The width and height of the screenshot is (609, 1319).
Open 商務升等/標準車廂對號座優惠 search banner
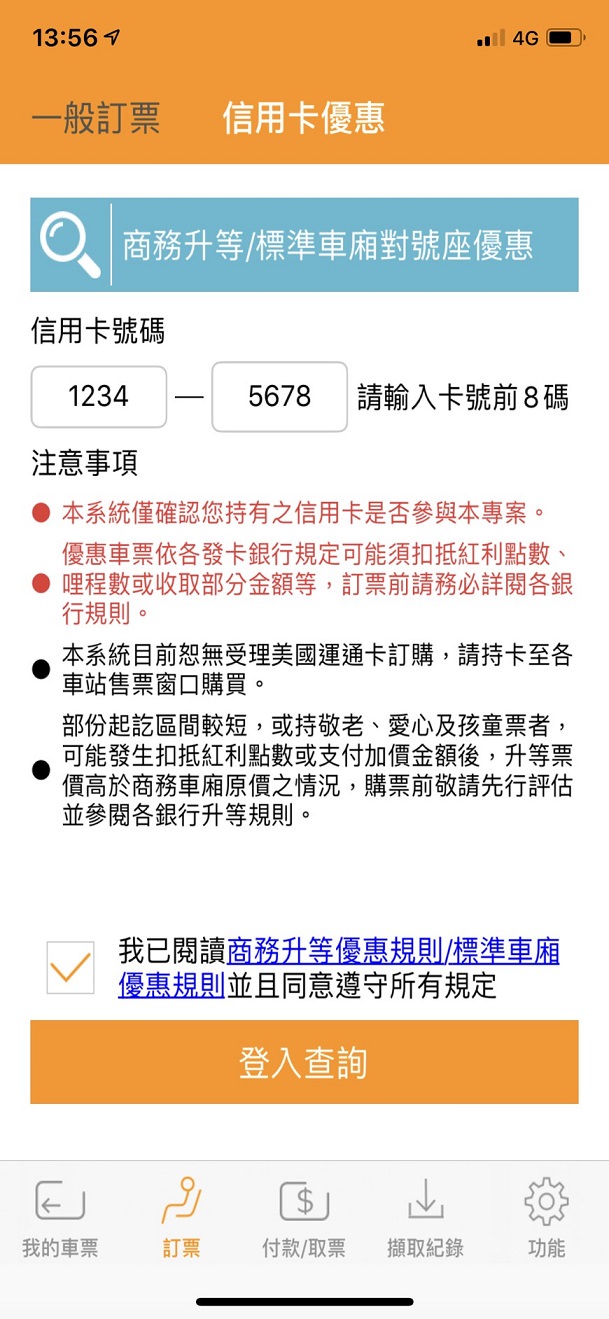point(304,245)
